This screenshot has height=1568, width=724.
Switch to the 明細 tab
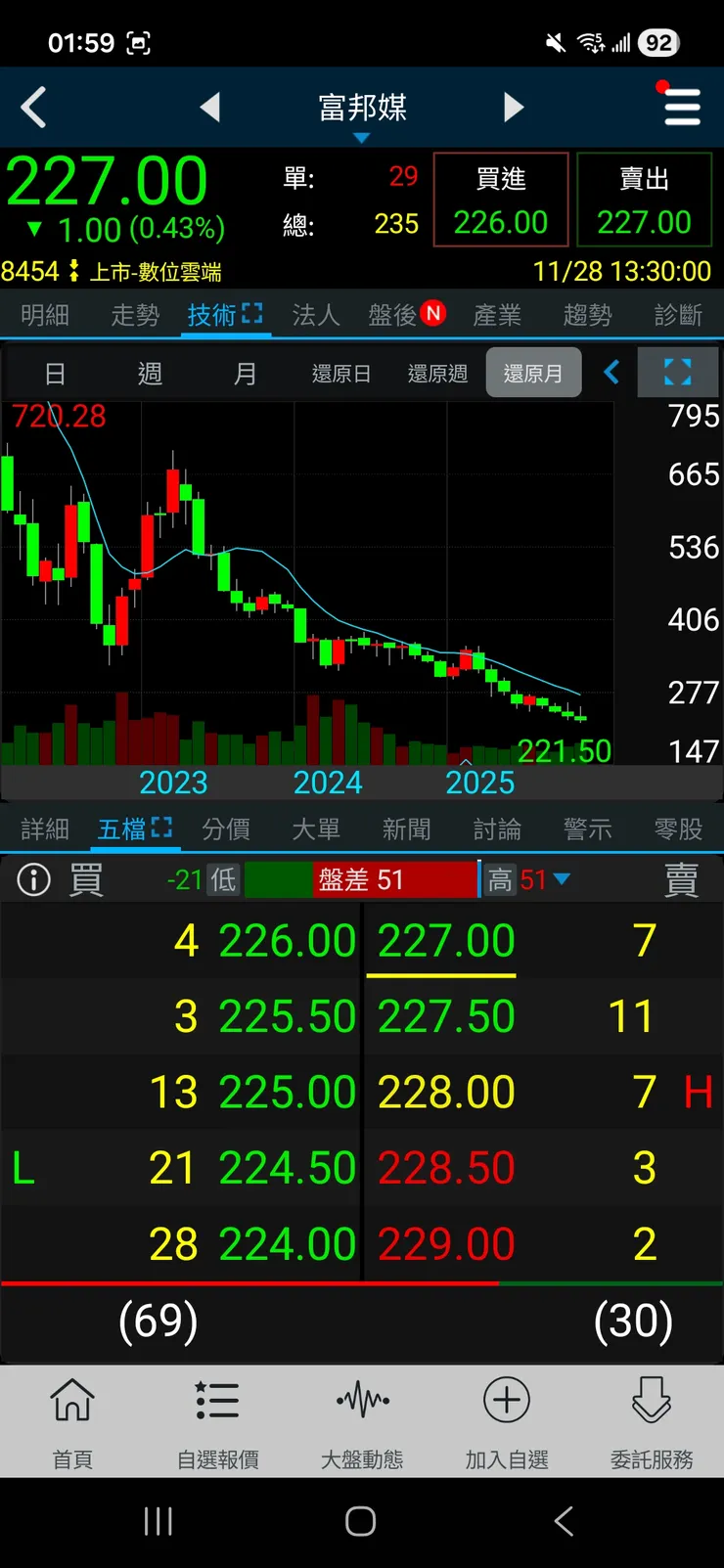45,315
